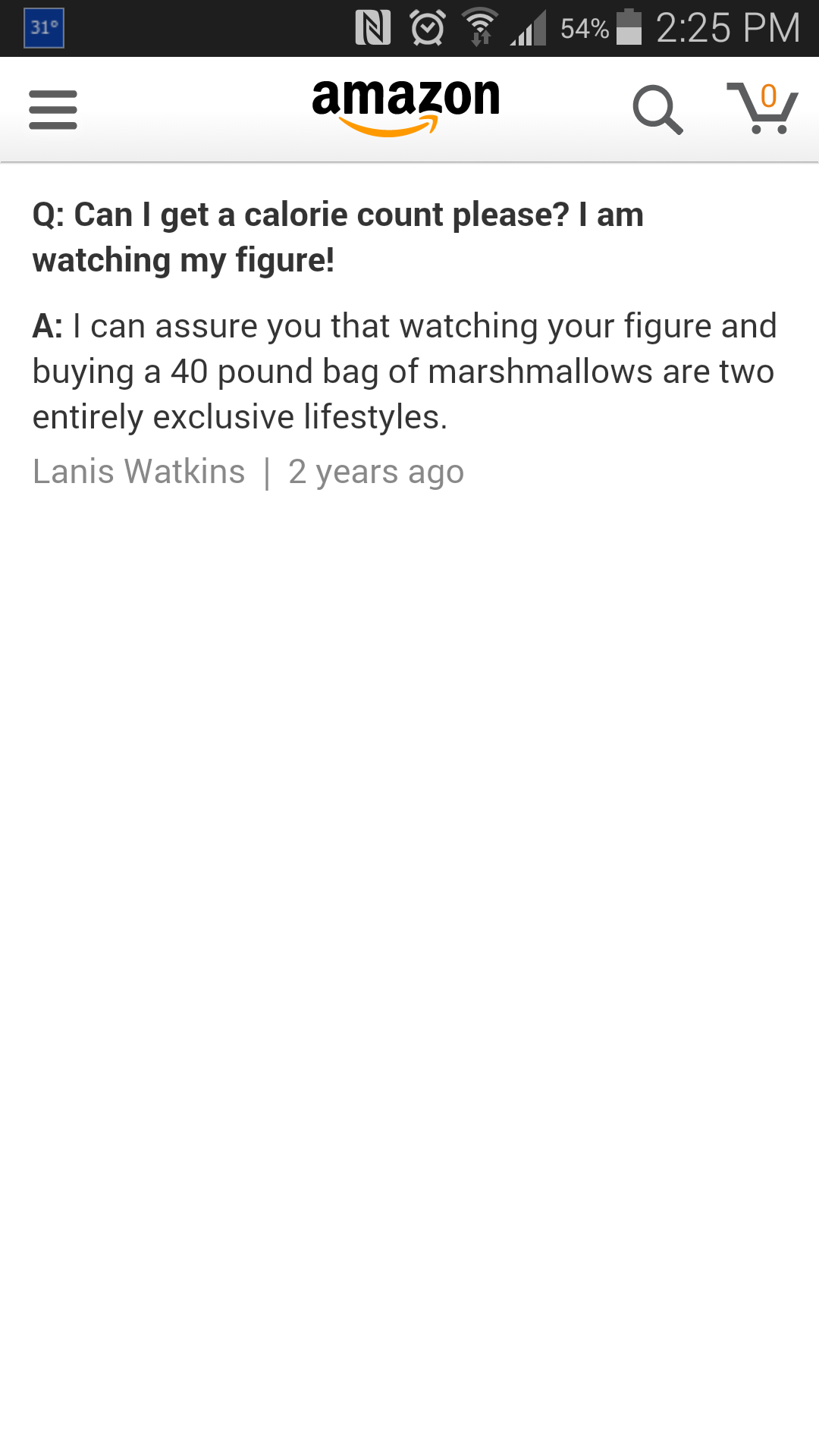The height and width of the screenshot is (1456, 819).
Task: Open the shopping cart
Action: 763,108
